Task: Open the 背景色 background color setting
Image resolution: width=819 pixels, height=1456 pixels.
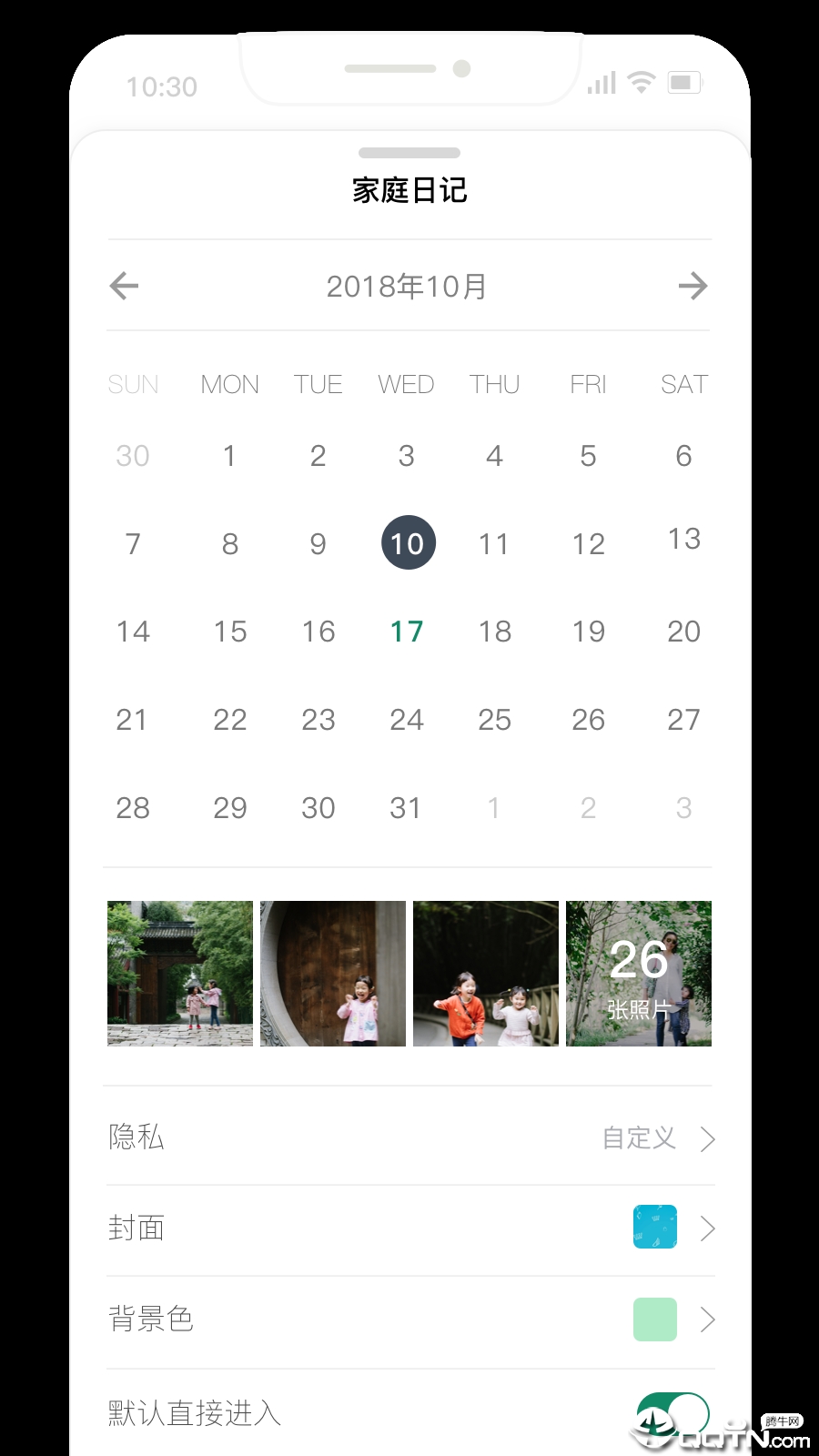Action: (409, 1319)
